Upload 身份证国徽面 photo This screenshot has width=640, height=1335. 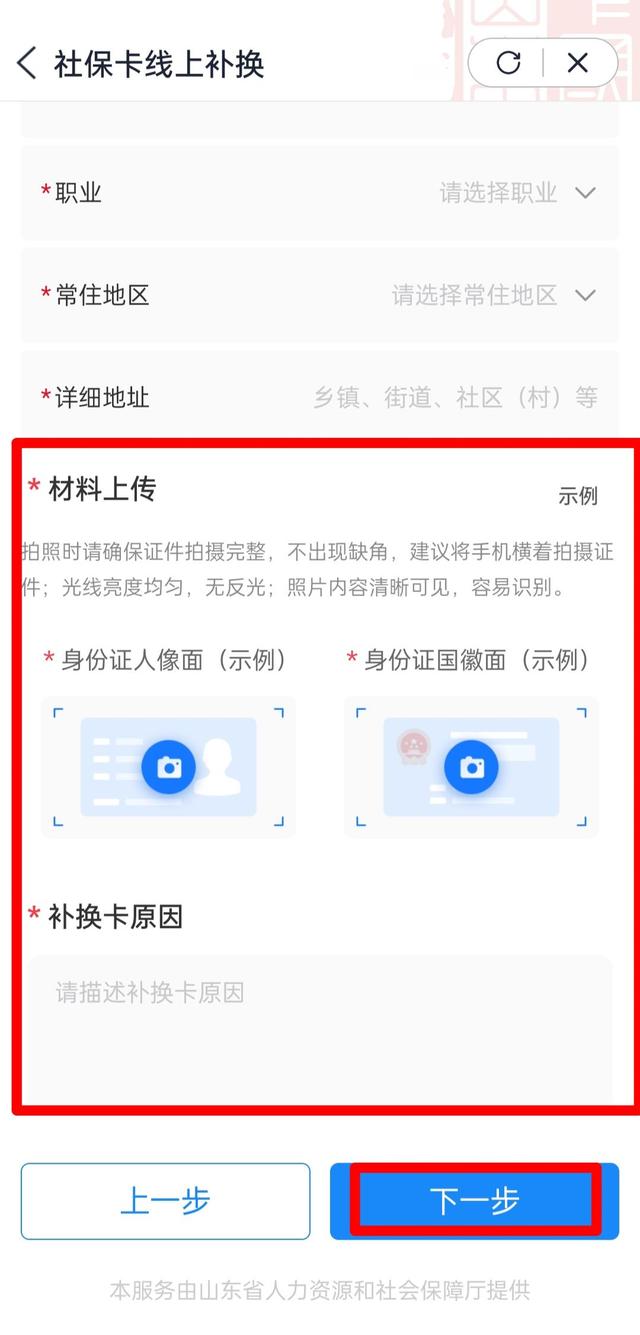(x=471, y=767)
